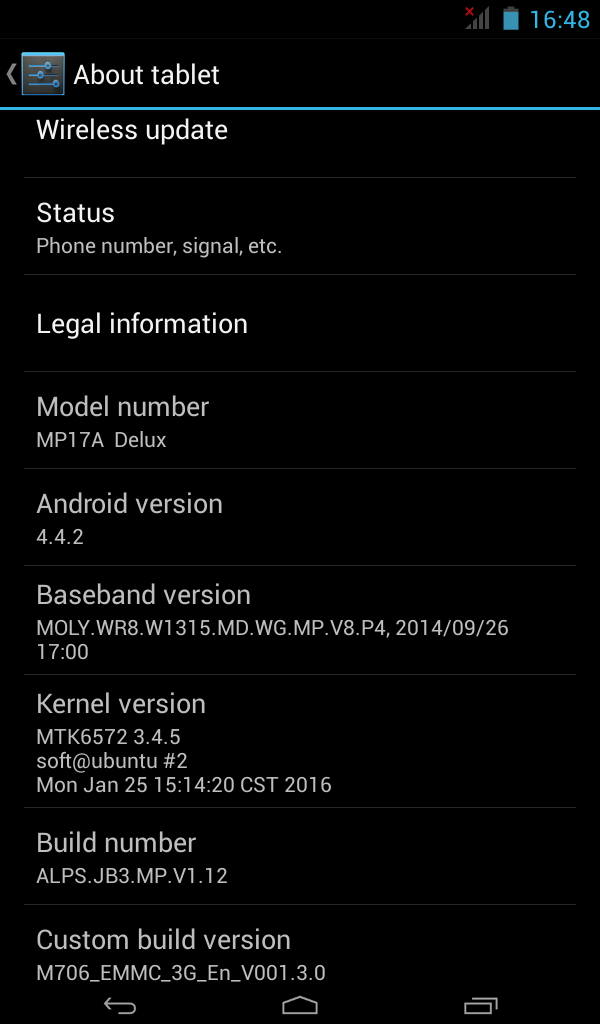Tap the Android version row

click(300, 518)
